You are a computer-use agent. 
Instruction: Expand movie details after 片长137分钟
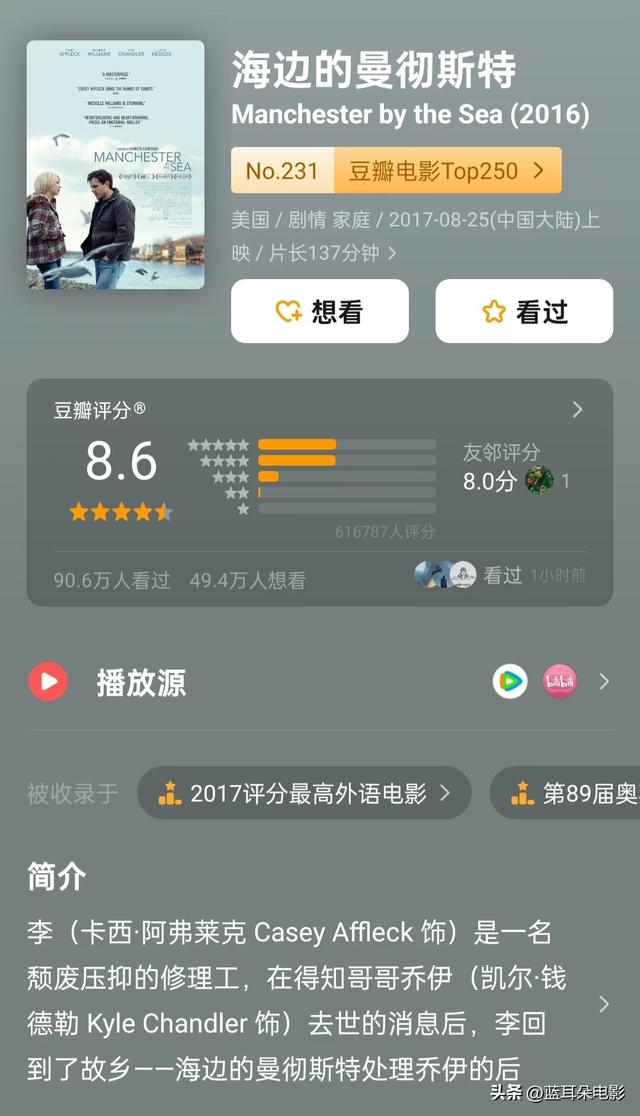(392, 253)
